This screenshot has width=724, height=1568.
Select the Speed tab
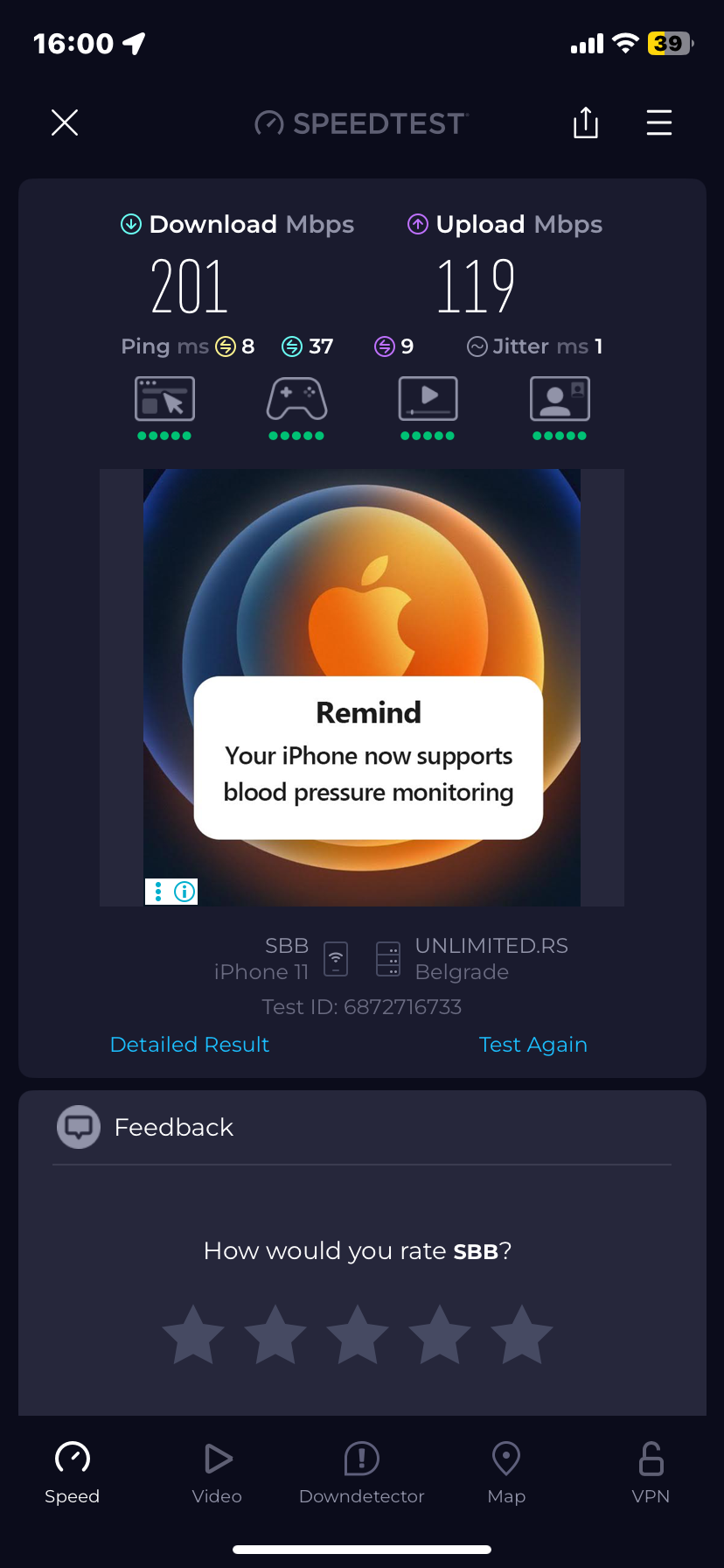click(x=73, y=1472)
